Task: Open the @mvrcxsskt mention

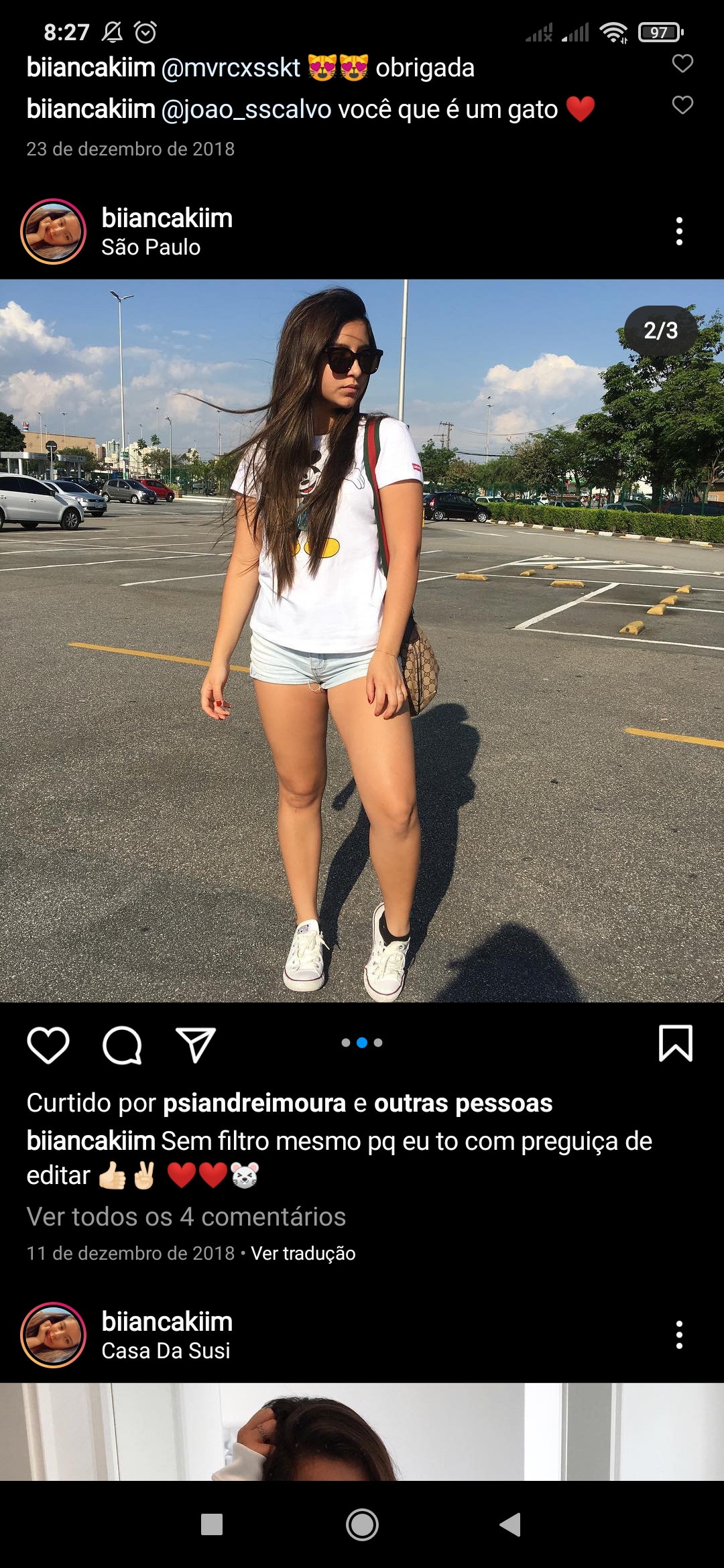Action: click(231, 68)
